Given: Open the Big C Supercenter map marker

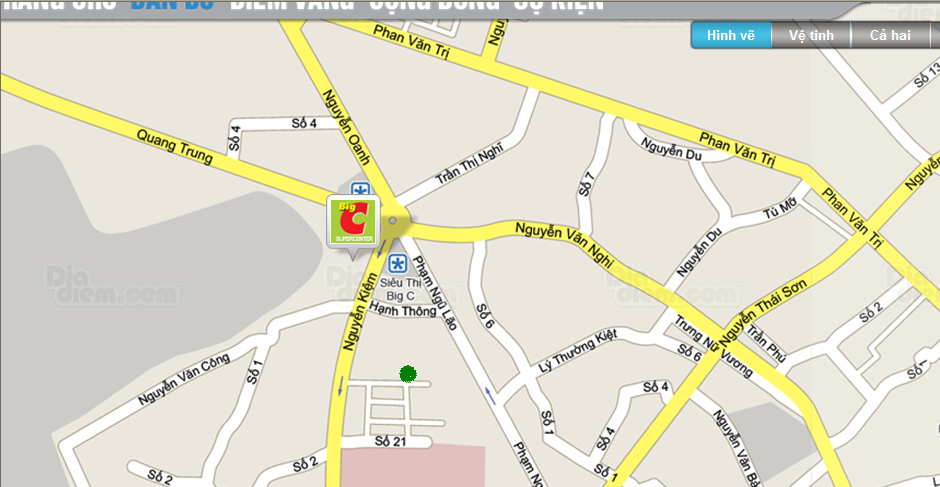Looking at the screenshot, I should 354,221.
